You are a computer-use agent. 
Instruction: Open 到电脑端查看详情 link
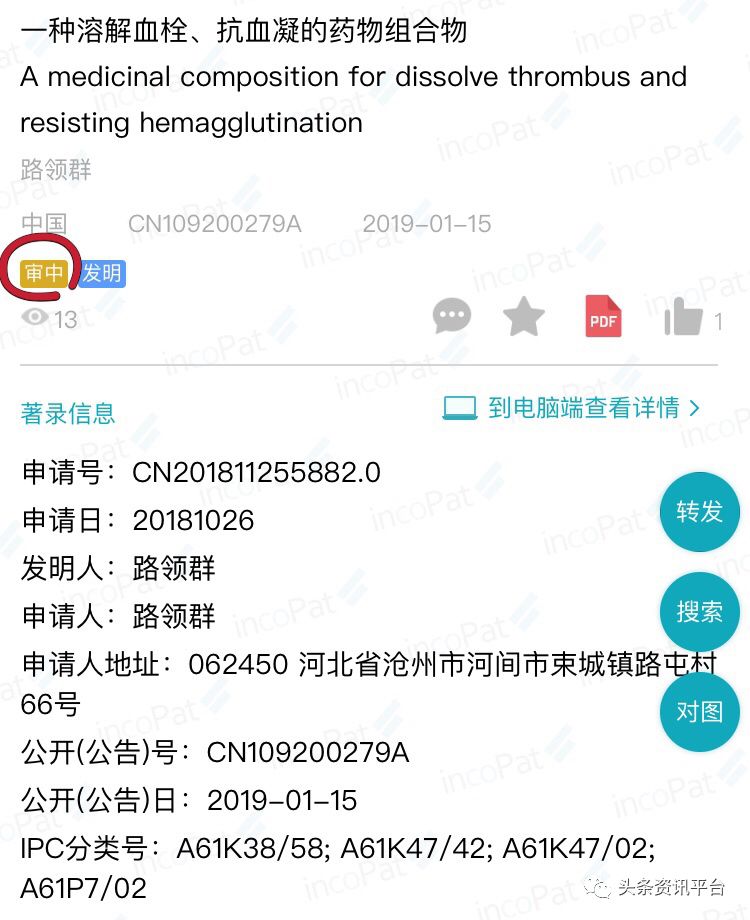click(x=572, y=408)
